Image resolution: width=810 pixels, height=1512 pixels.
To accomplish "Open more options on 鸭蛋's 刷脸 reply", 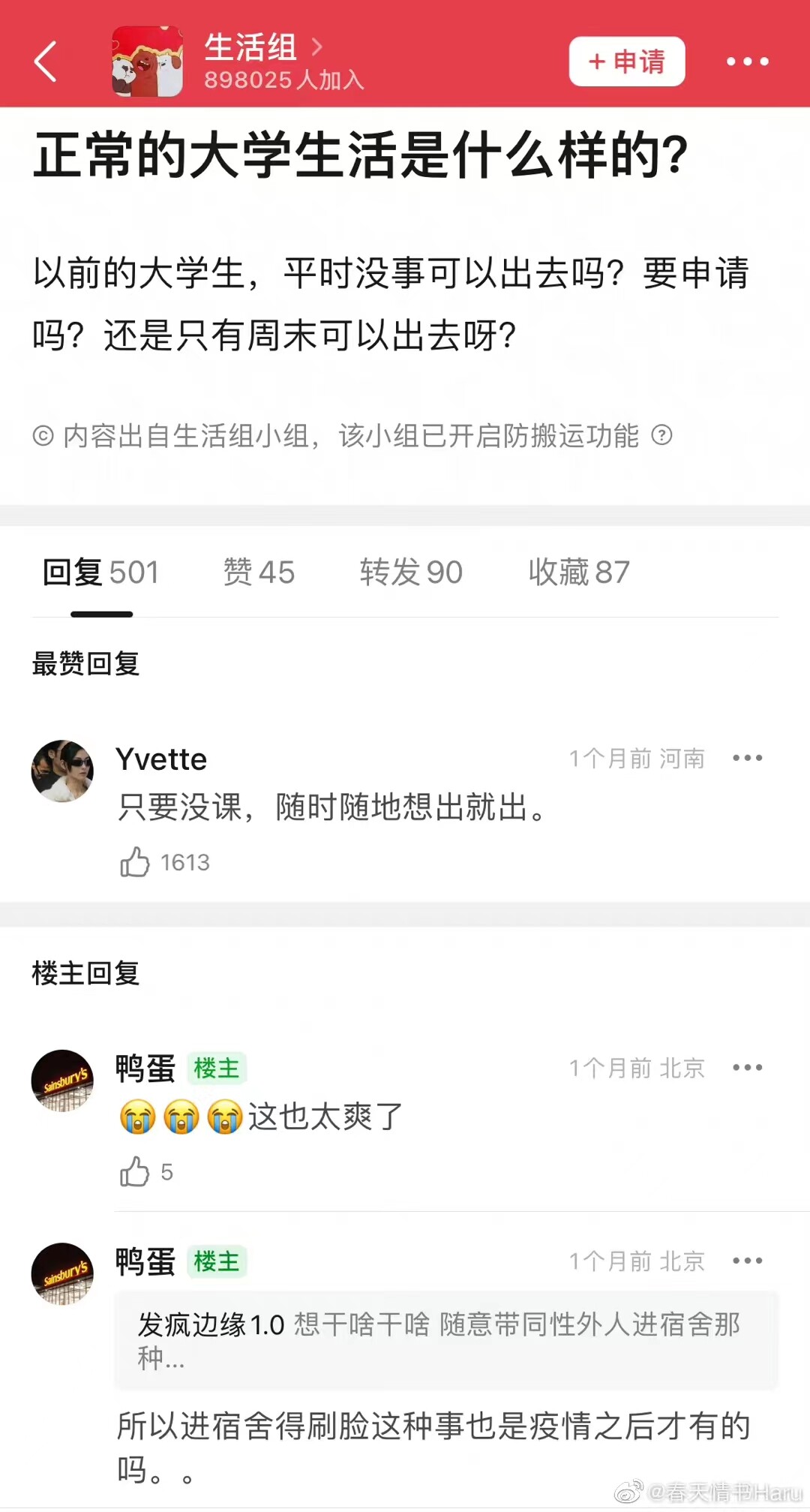I will click(747, 1261).
